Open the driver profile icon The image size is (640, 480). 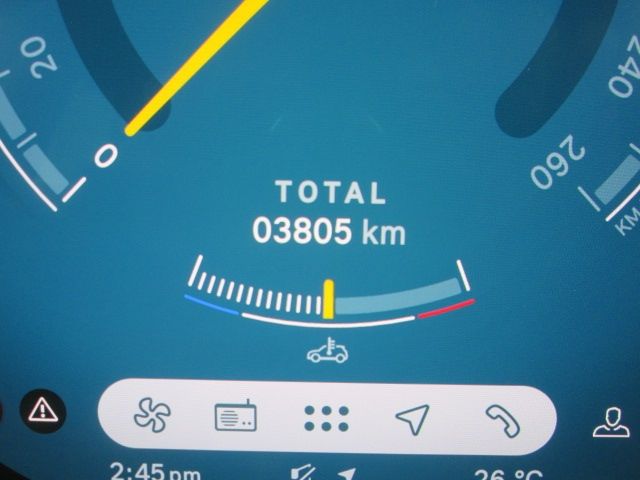tap(610, 423)
